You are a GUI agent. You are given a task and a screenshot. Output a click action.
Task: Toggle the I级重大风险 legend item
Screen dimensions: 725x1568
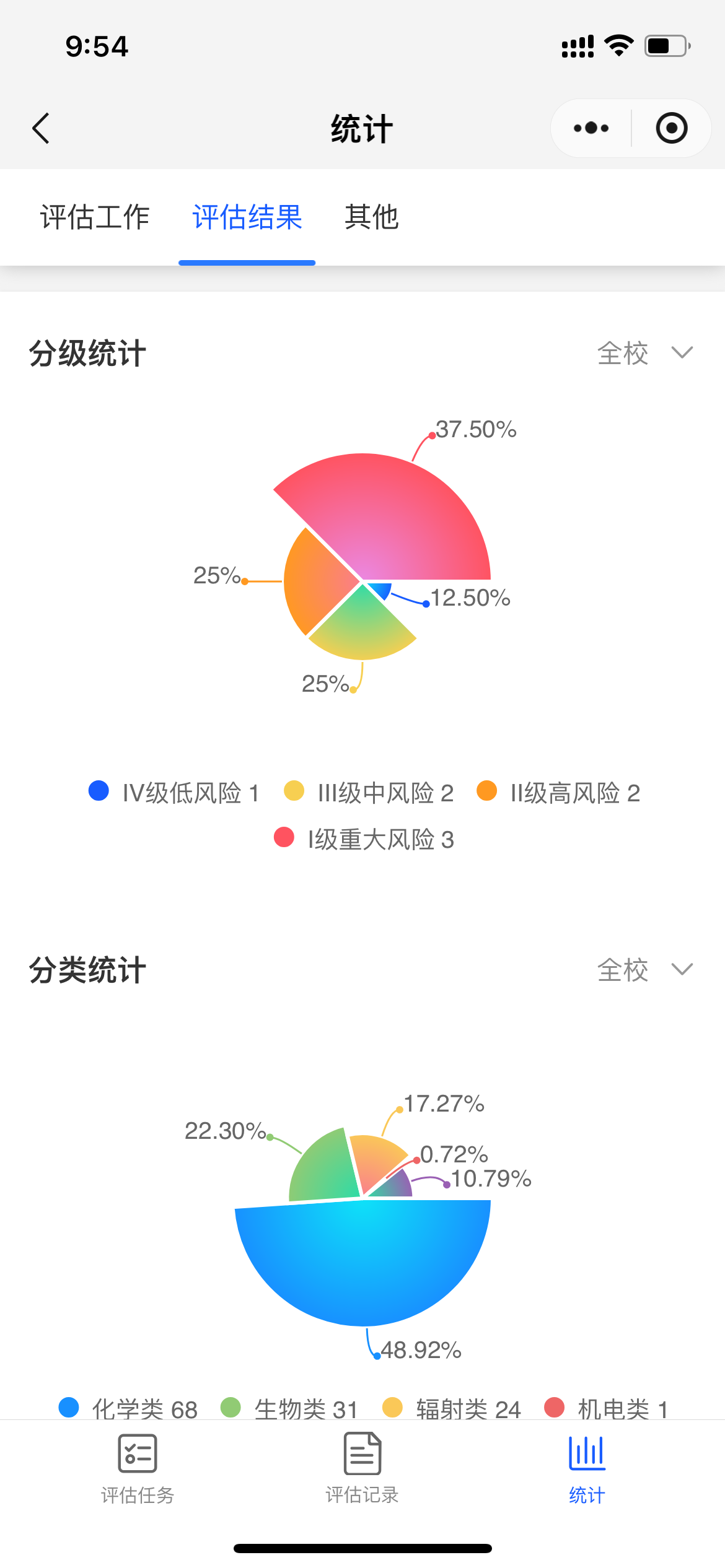364,840
